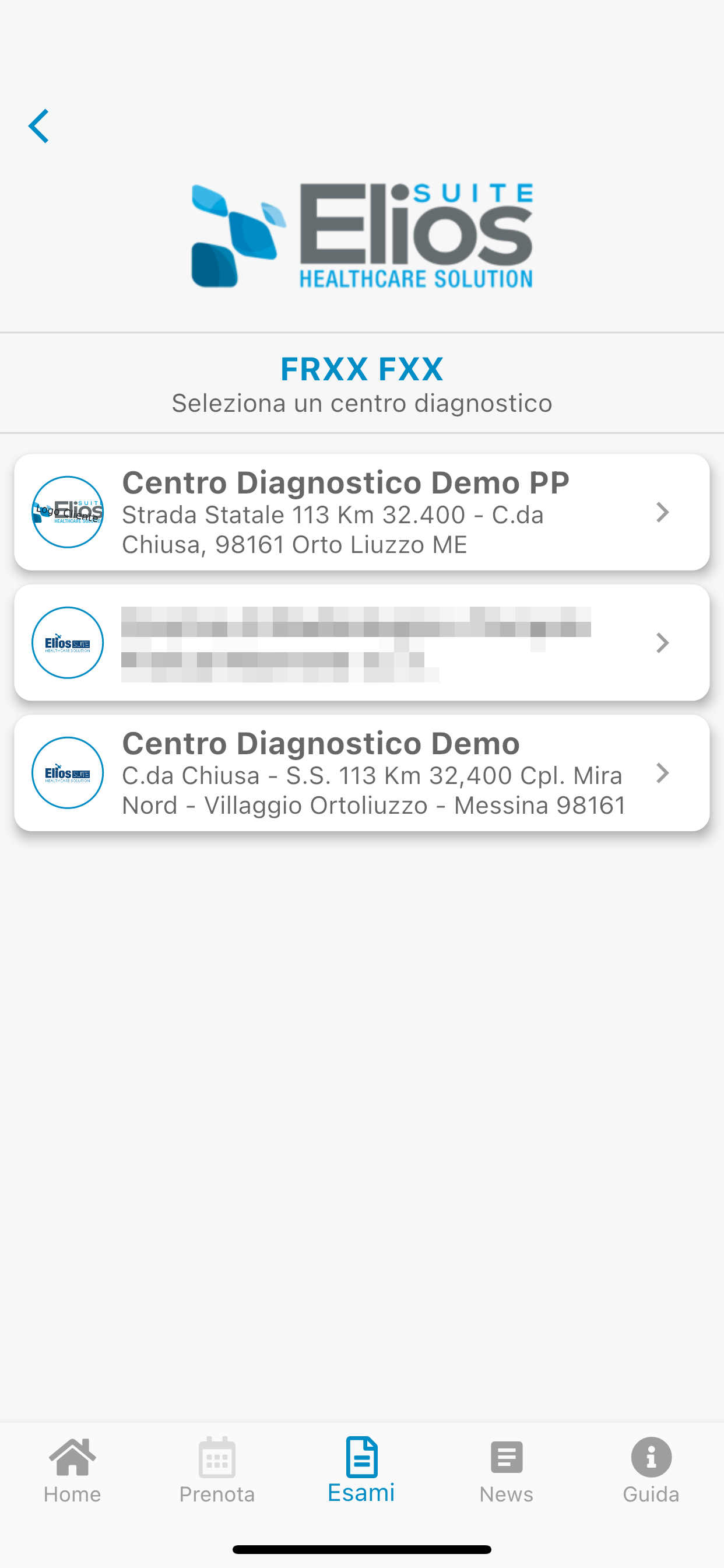Open the Guida tab
This screenshot has width=724, height=1568.
[x=651, y=1471]
